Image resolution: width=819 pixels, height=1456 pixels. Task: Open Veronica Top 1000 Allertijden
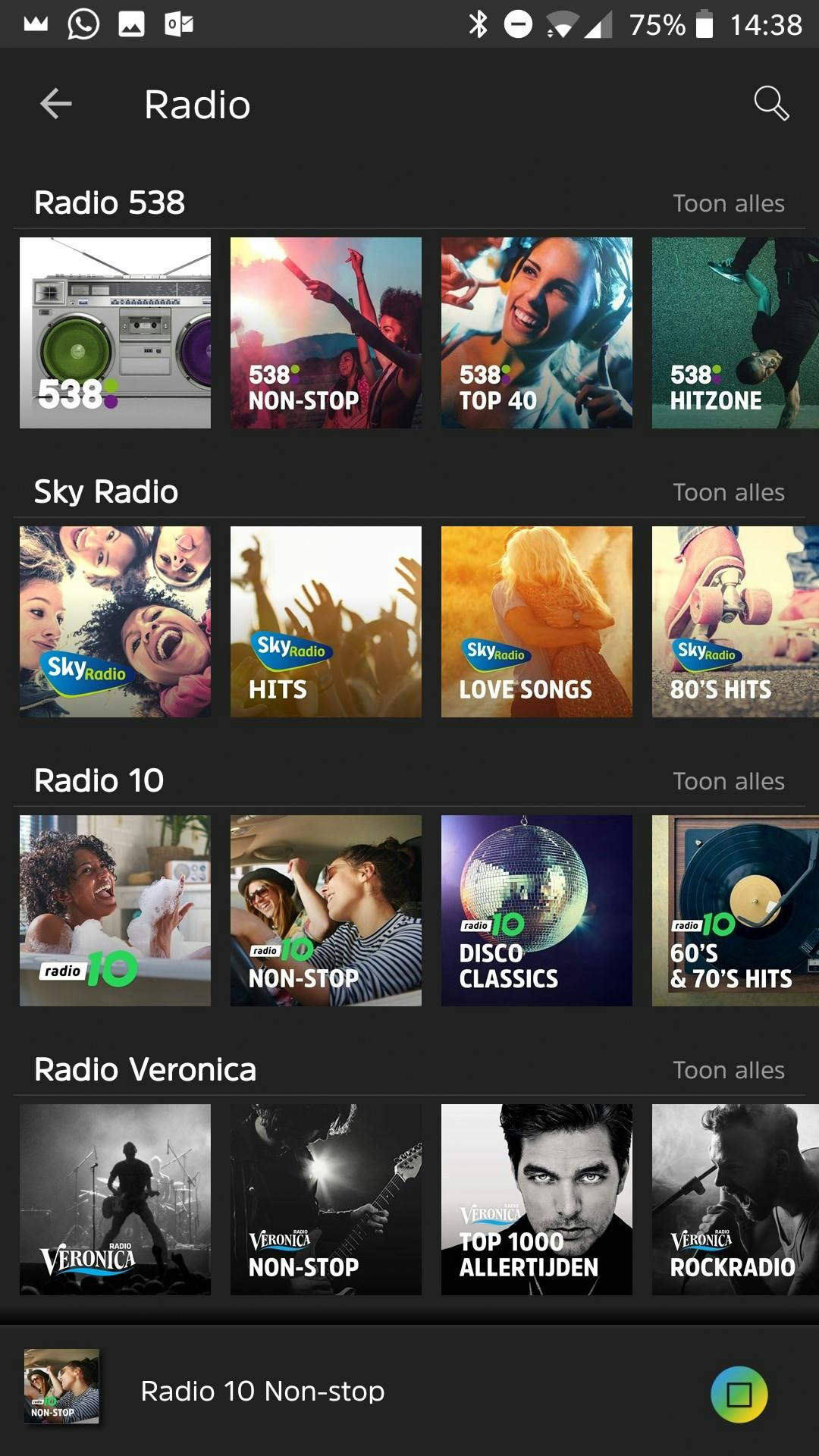[537, 1200]
